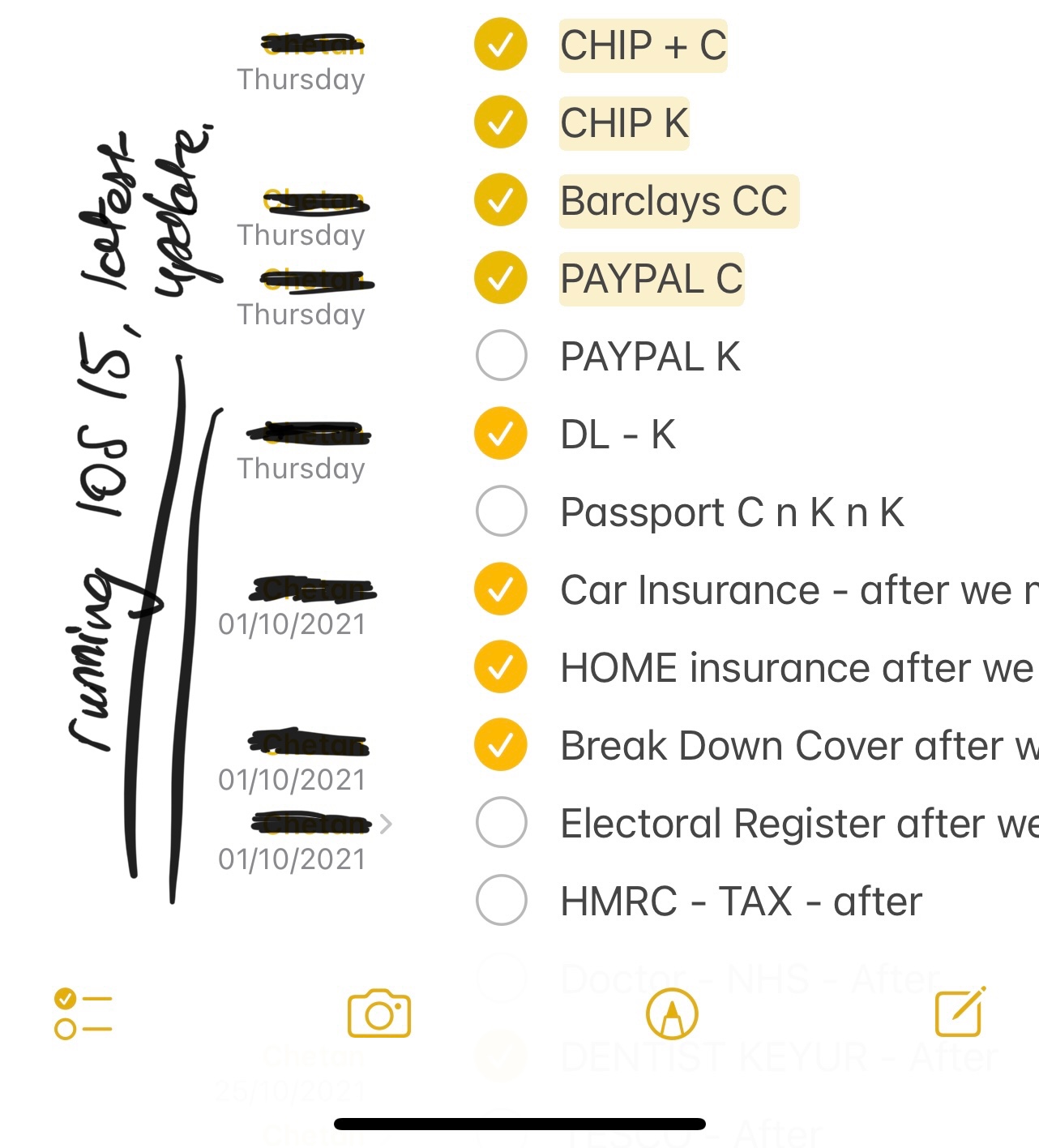Tick the Passport C n K n K checkbox
This screenshot has height=1148, width=1039.
click(x=501, y=511)
